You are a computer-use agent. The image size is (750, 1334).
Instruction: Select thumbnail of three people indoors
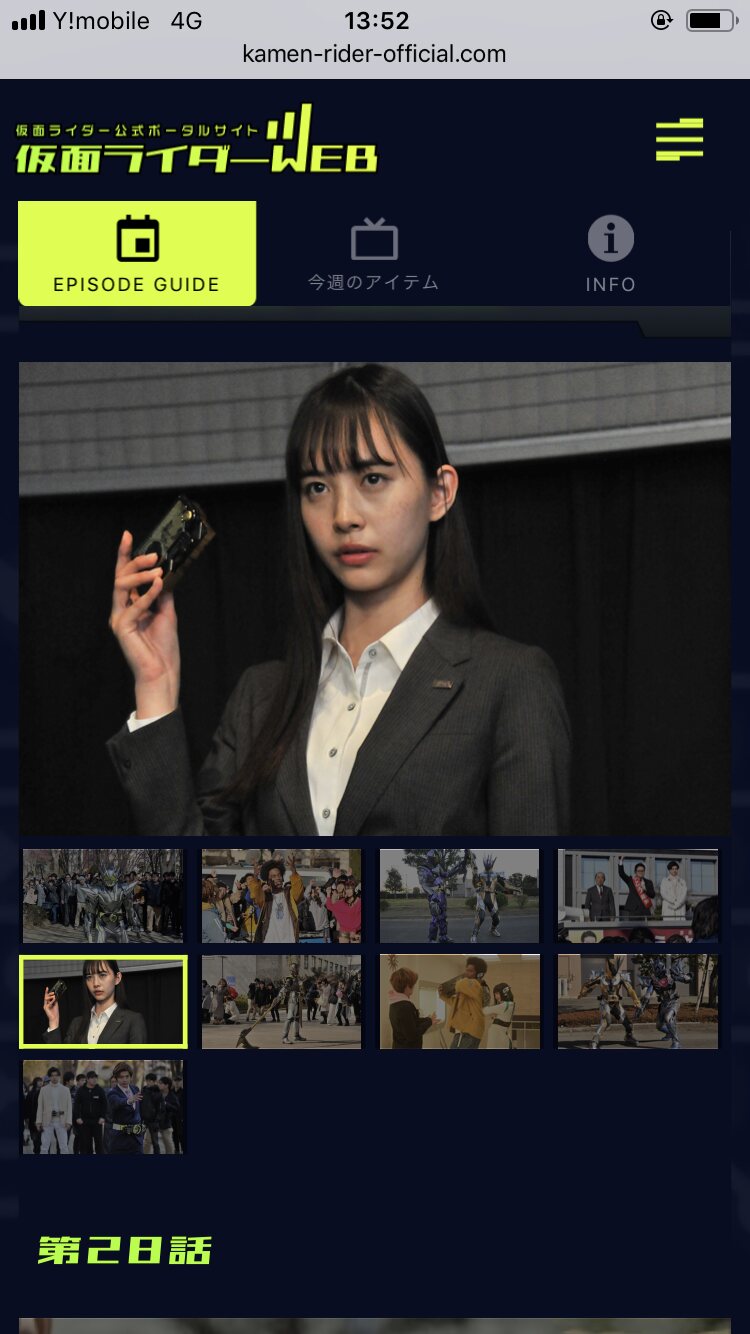pyautogui.click(x=459, y=1001)
